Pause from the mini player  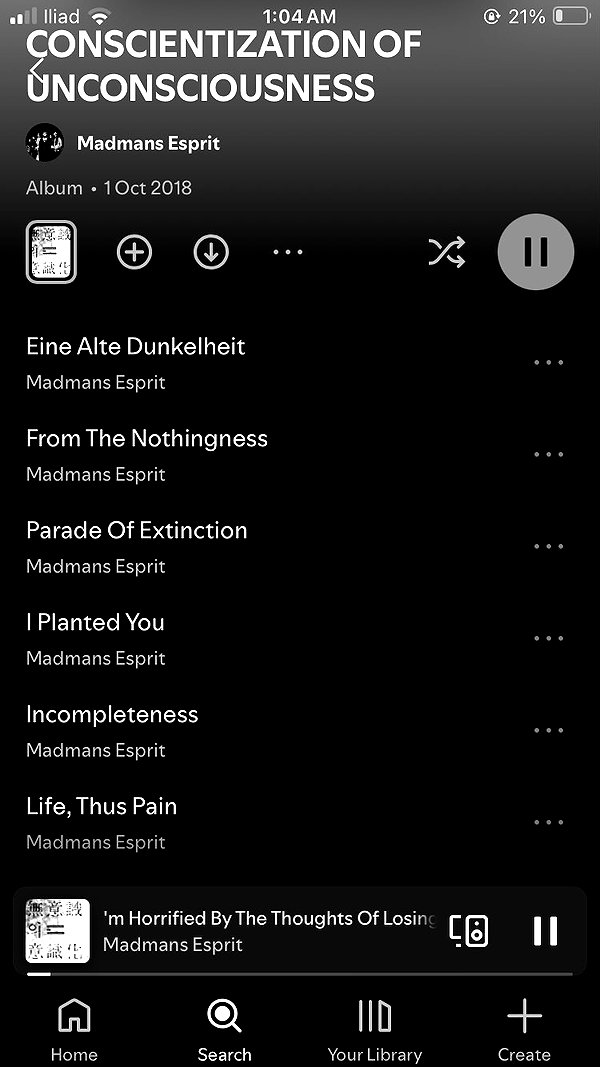546,931
